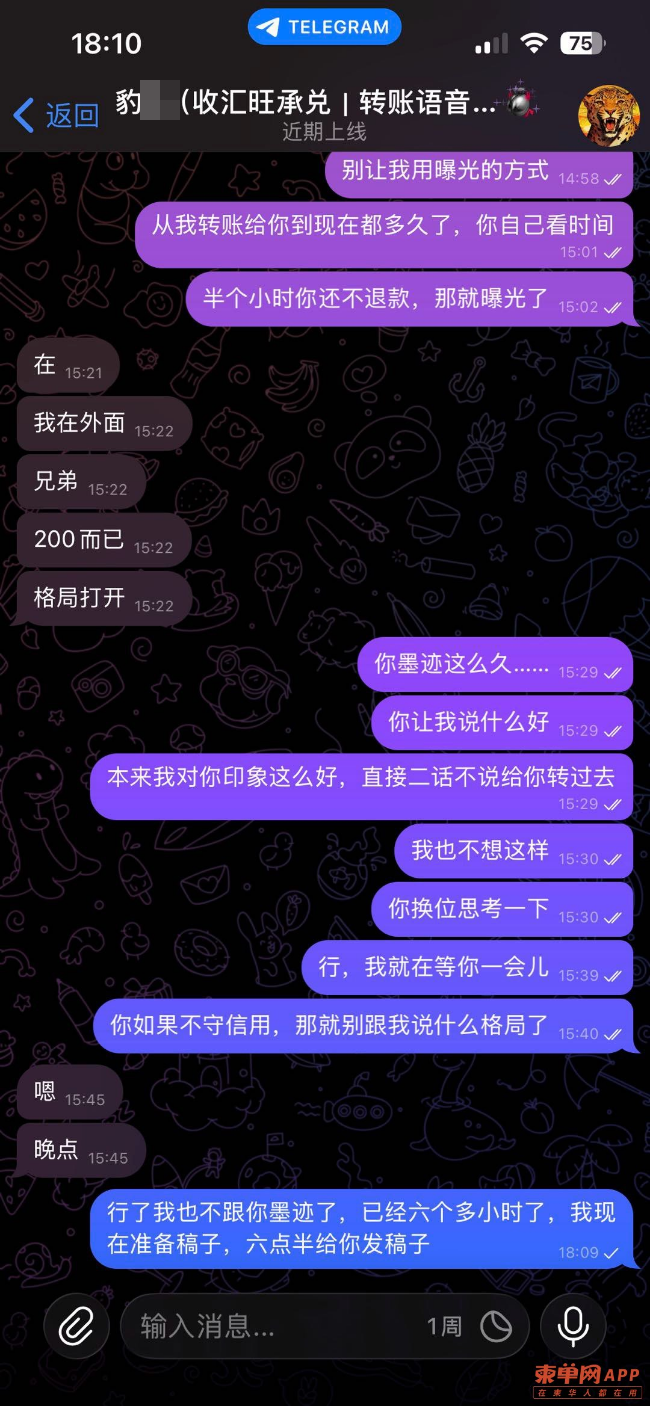650x1406 pixels.
Task: Focus the 输入消息 message field
Action: click(x=270, y=1327)
